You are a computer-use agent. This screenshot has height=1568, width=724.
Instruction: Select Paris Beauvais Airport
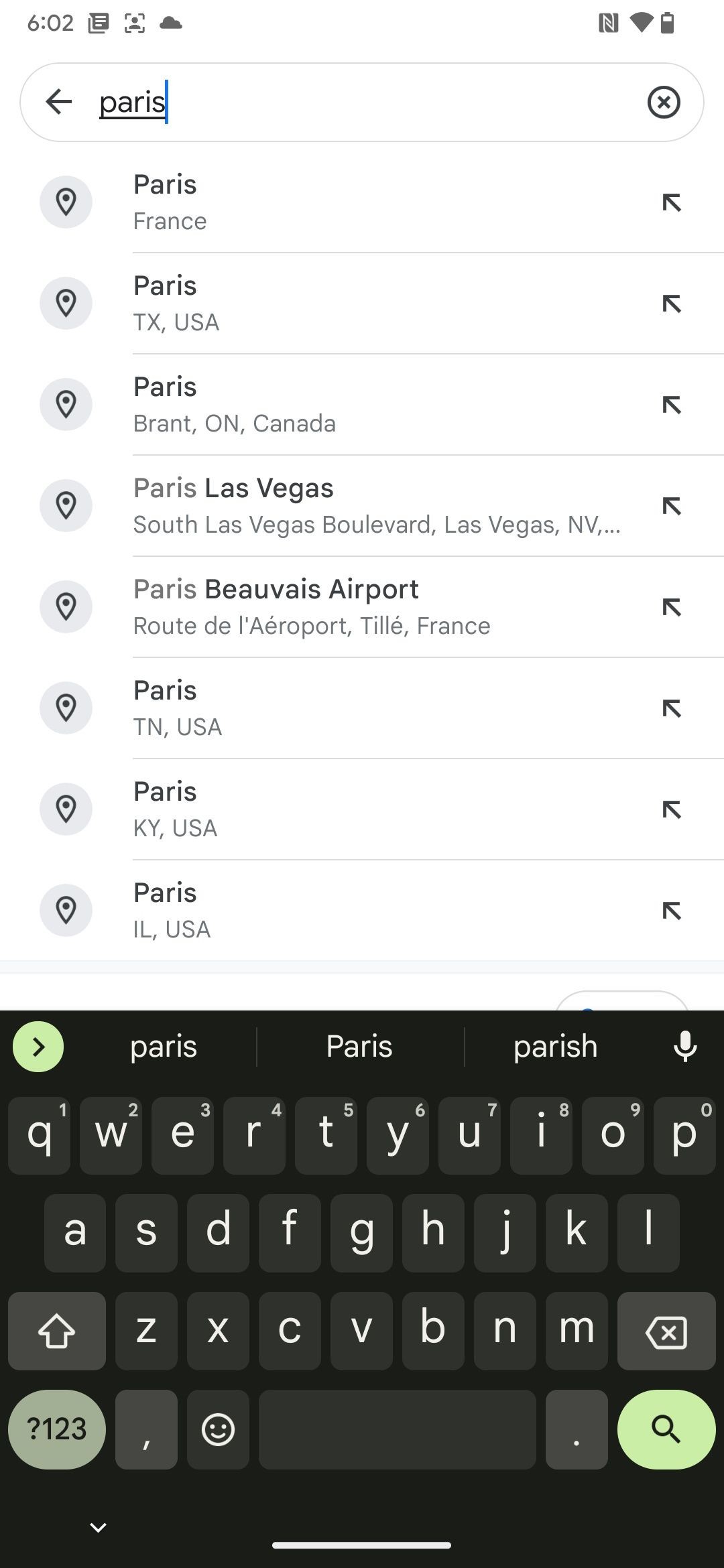[362, 606]
